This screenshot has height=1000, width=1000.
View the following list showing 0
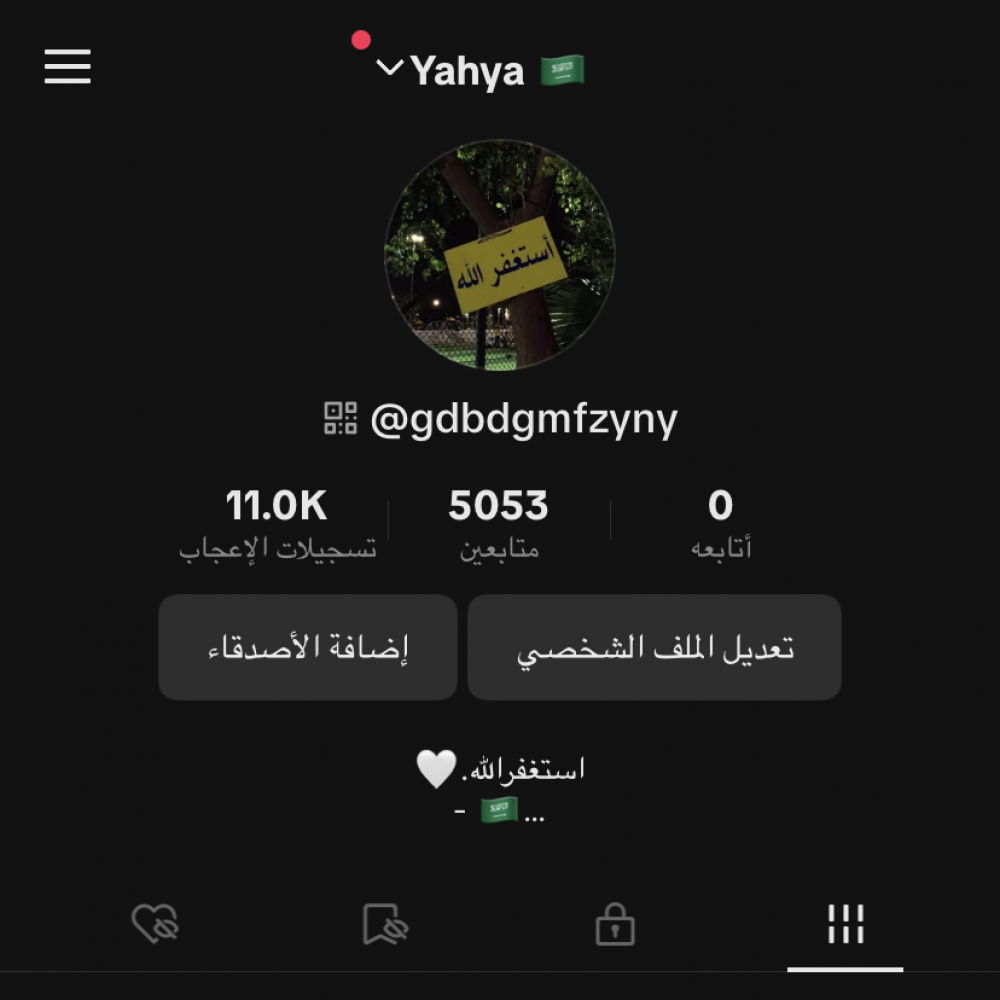point(720,522)
